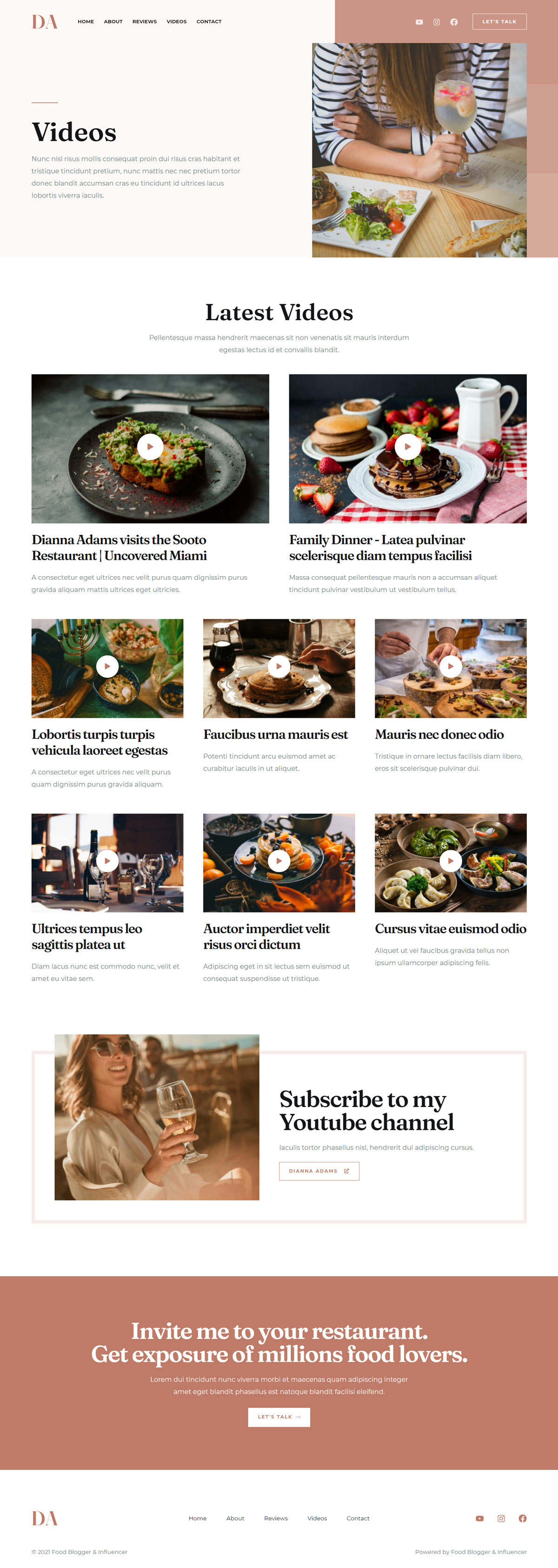Play the Ultrices tempus leo sagittis video
This screenshot has width=558, height=1568.
click(107, 861)
